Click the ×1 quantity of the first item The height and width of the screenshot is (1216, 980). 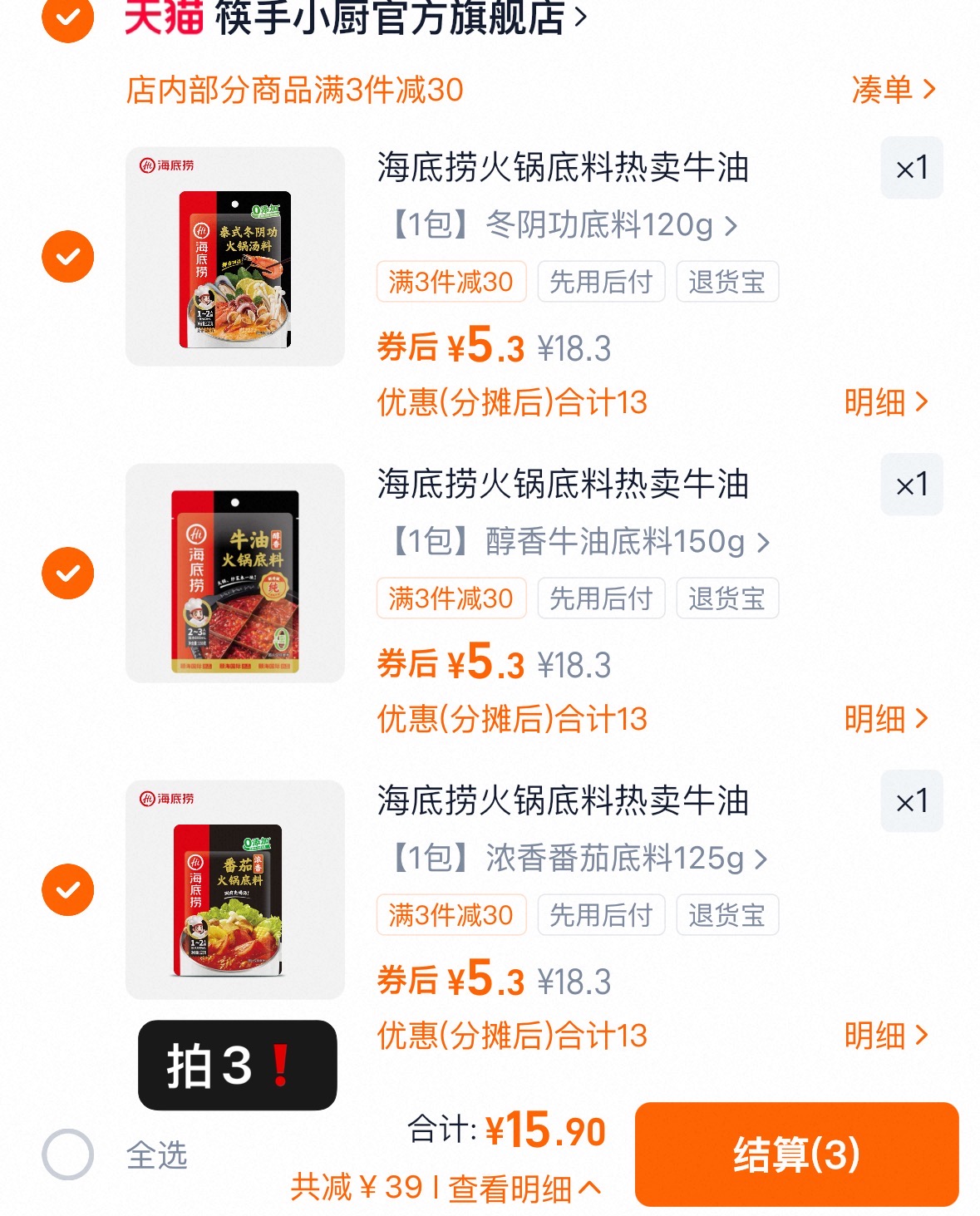click(x=911, y=166)
